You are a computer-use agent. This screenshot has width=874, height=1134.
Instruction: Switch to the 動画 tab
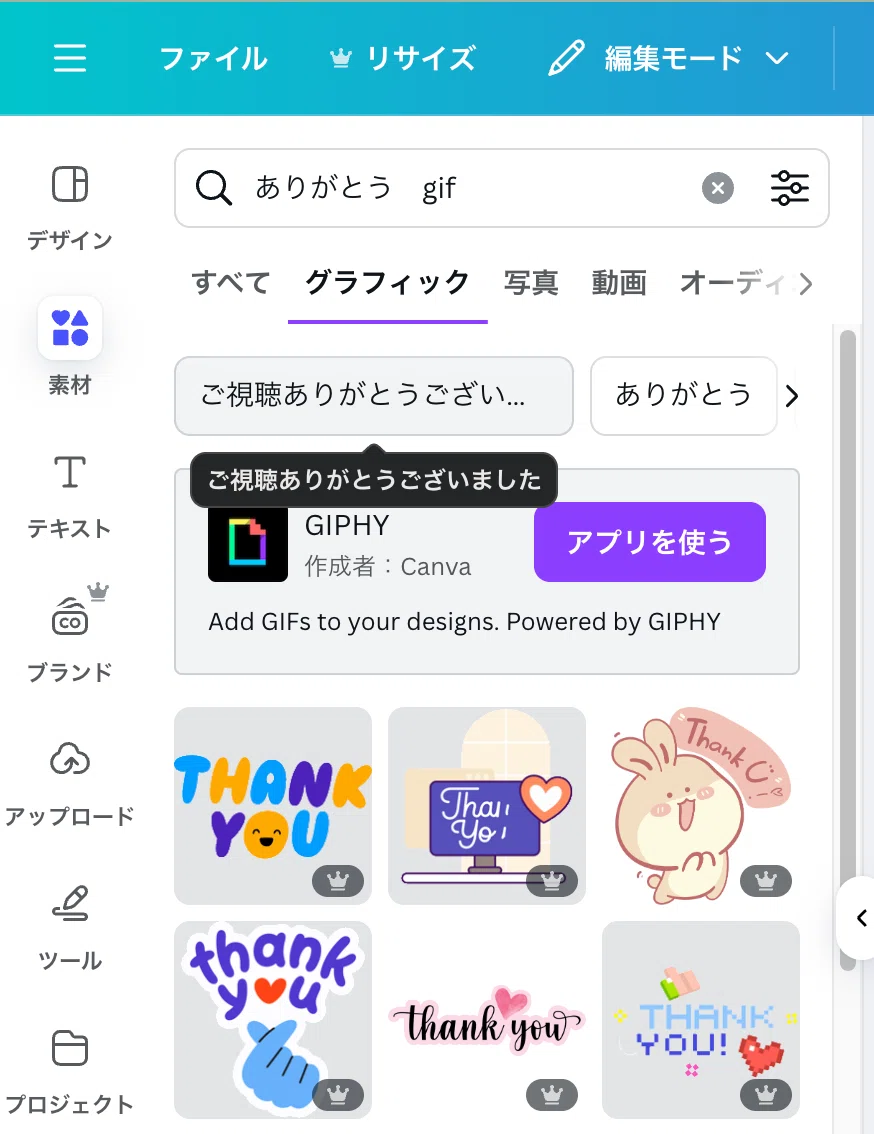[619, 283]
